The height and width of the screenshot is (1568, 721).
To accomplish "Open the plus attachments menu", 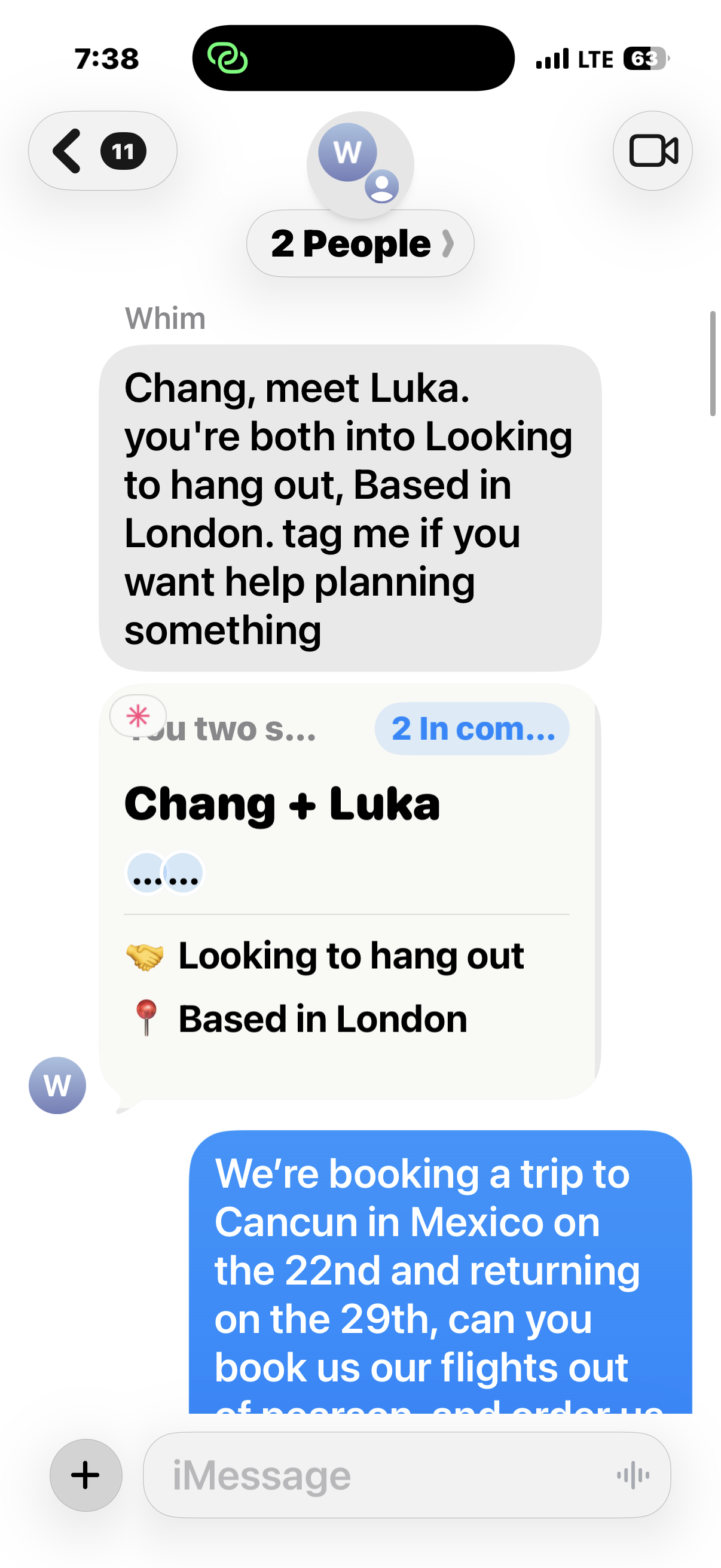I will click(85, 1475).
